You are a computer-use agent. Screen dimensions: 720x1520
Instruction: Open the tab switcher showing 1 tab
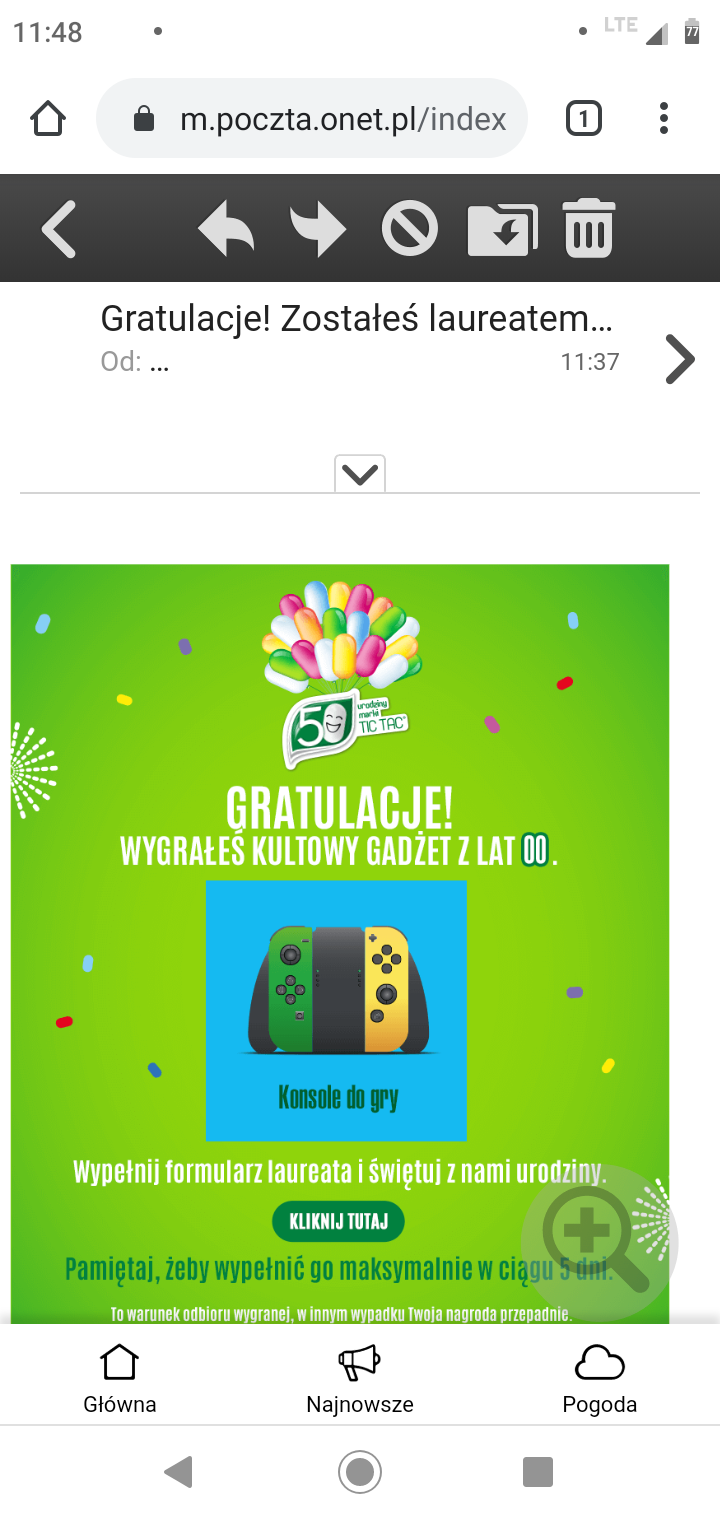click(x=584, y=120)
